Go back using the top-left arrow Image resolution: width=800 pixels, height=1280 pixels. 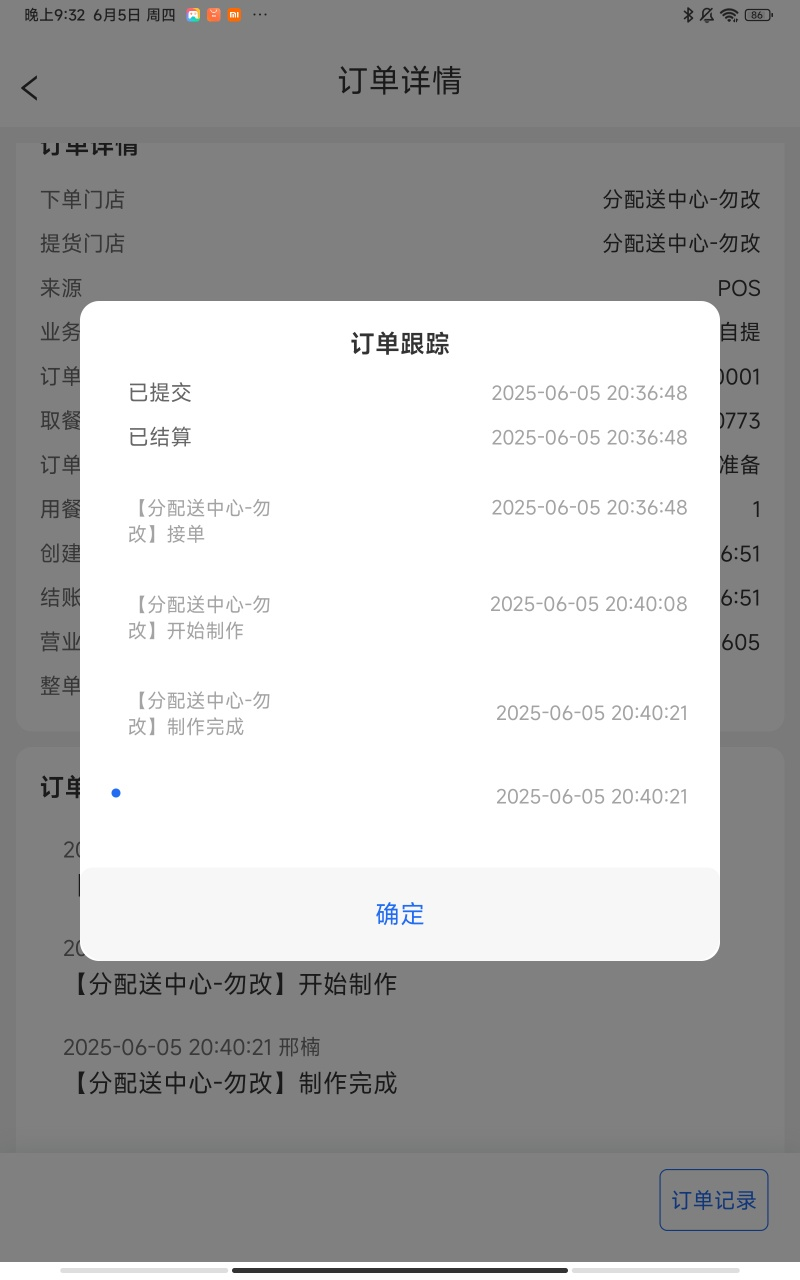pos(30,88)
